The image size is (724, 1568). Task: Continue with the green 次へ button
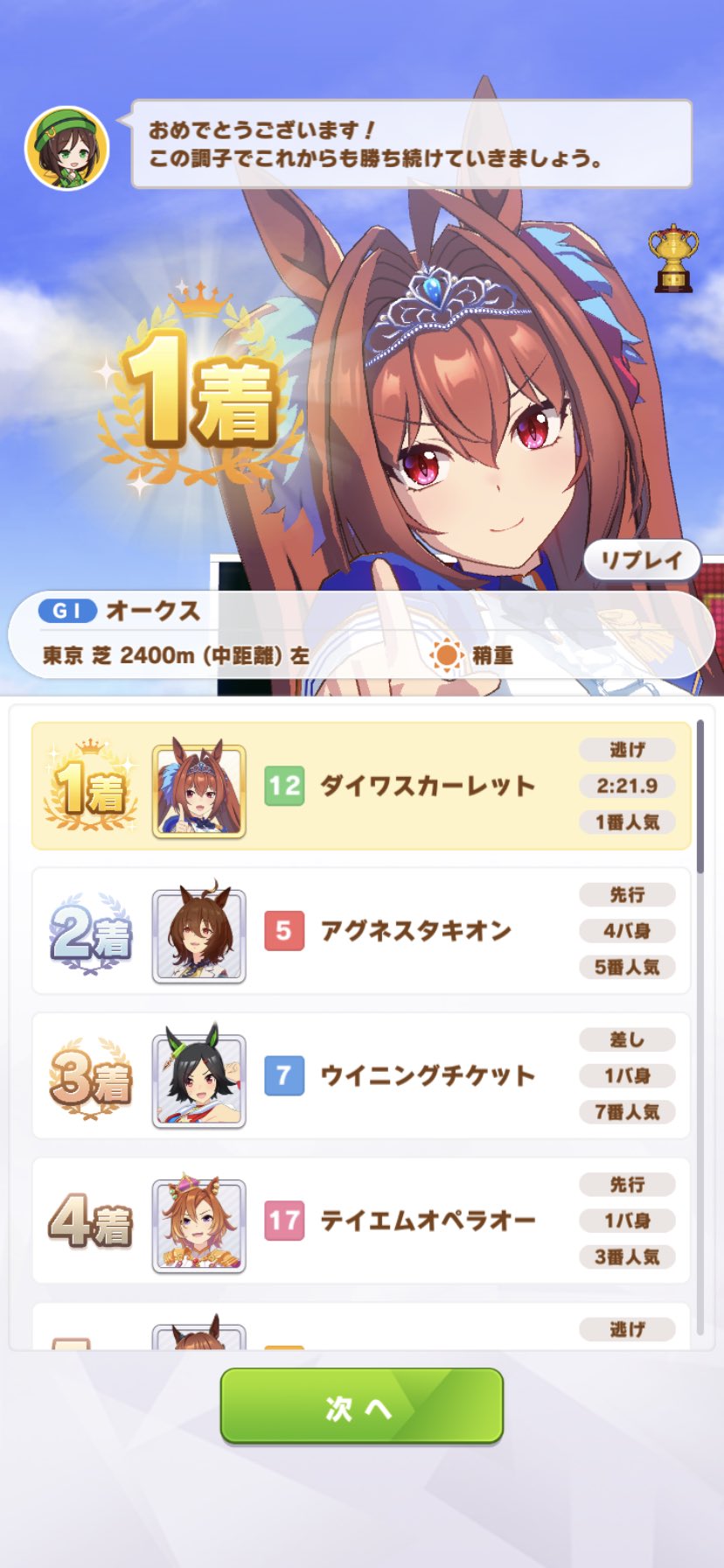pos(362,1406)
